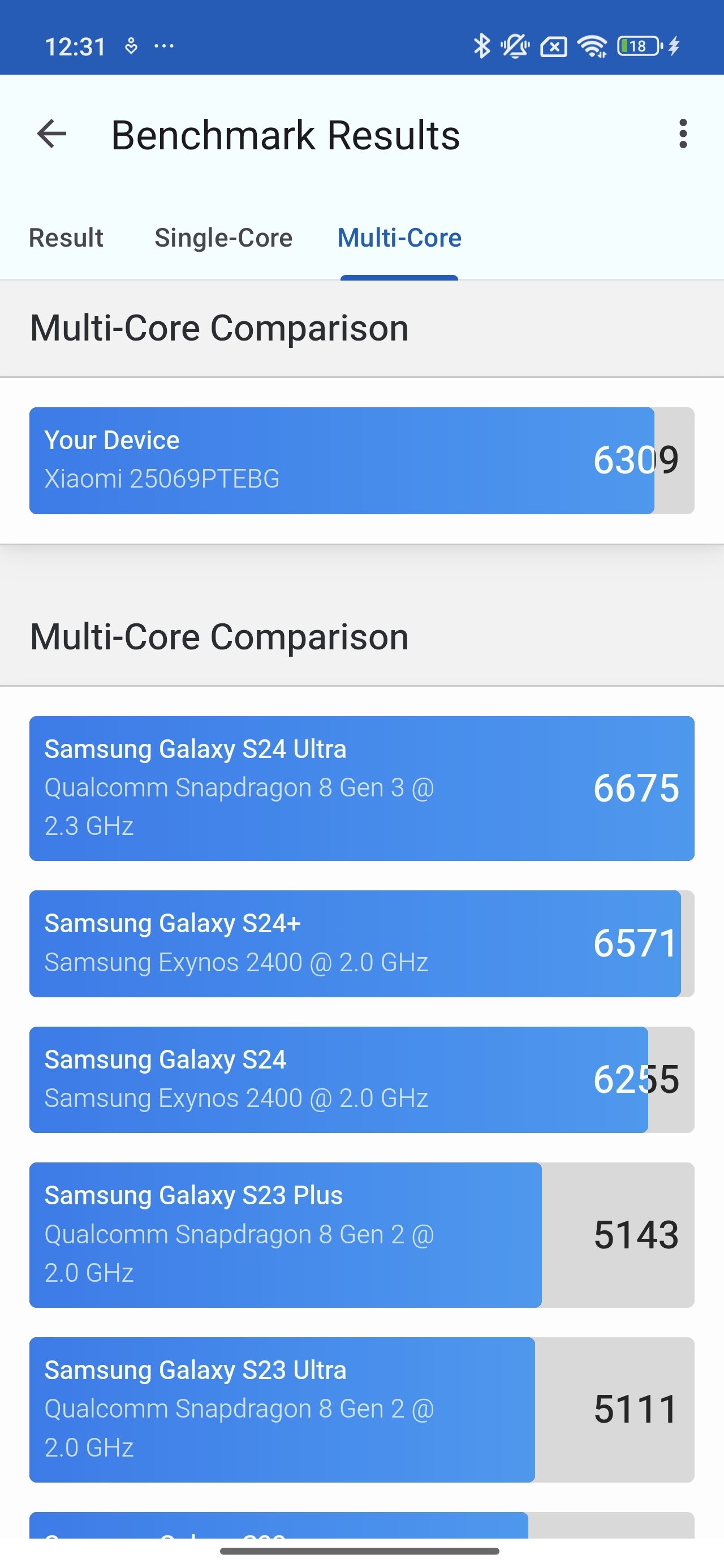Tap the S23 Plus score bar
Image resolution: width=724 pixels, height=1568 pixels.
coord(286,1234)
